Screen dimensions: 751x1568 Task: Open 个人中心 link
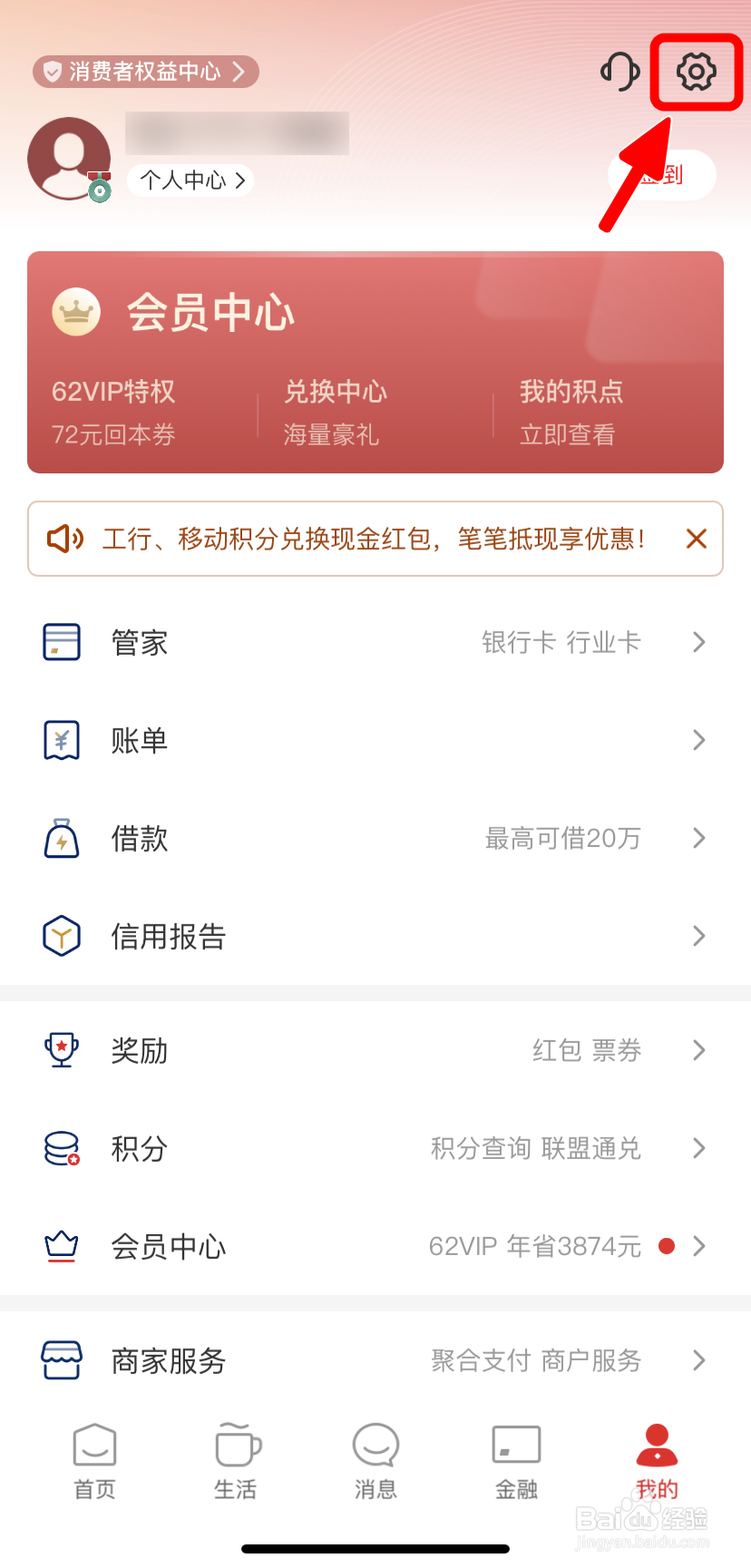tap(190, 180)
